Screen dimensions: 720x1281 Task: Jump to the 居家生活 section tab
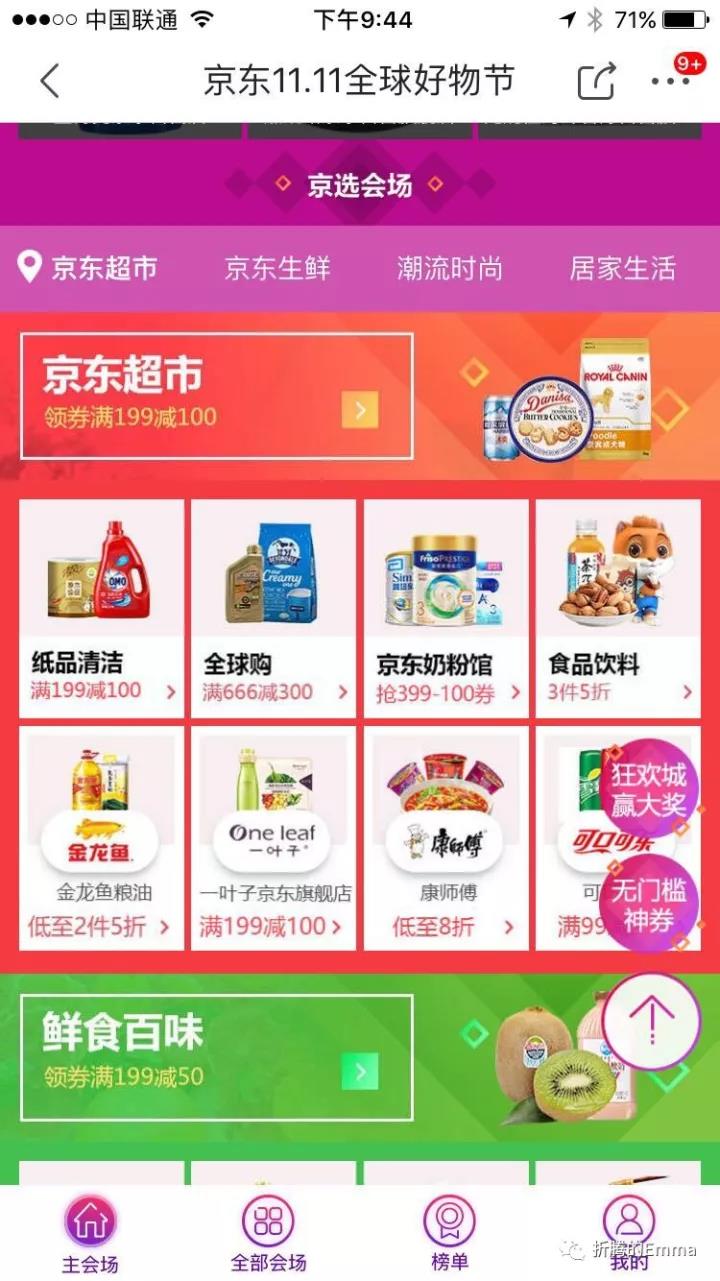tap(622, 268)
